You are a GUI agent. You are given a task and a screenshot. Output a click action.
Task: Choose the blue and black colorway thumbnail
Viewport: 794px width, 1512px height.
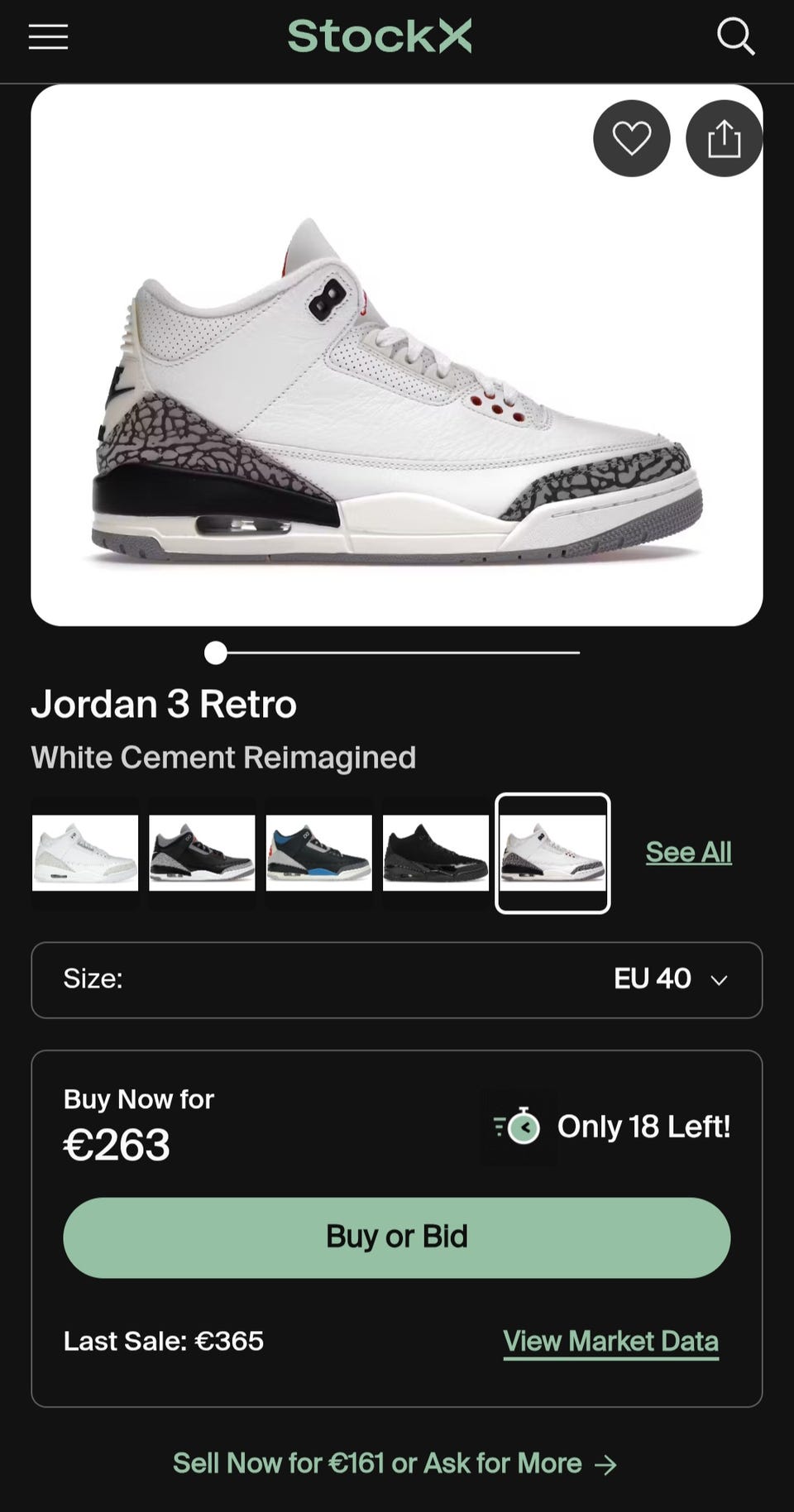(x=318, y=853)
